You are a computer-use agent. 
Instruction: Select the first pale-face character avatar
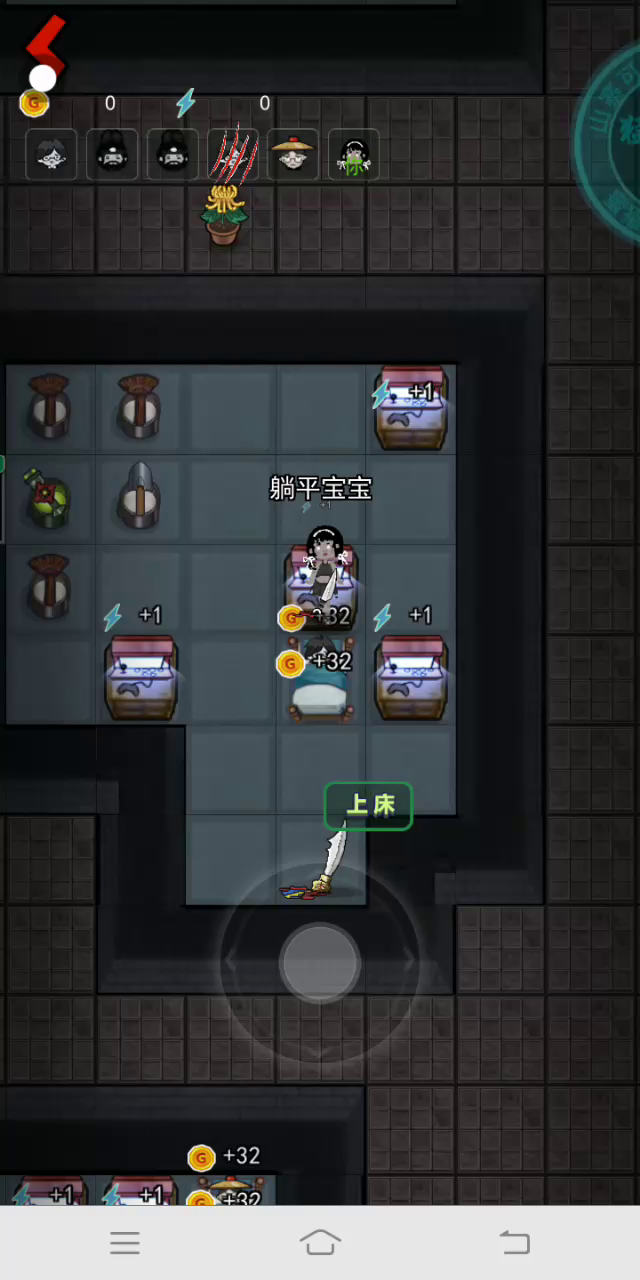click(x=51, y=154)
